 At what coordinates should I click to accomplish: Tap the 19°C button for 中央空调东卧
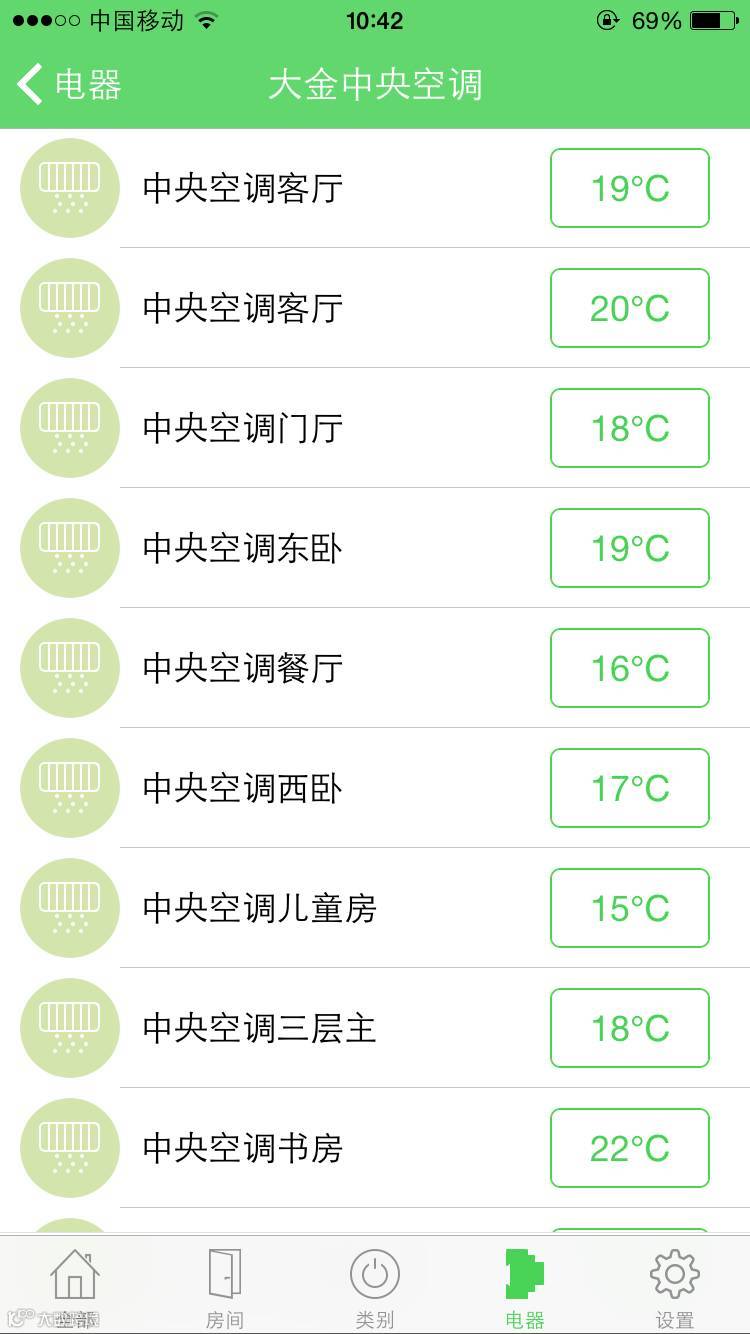(x=629, y=548)
